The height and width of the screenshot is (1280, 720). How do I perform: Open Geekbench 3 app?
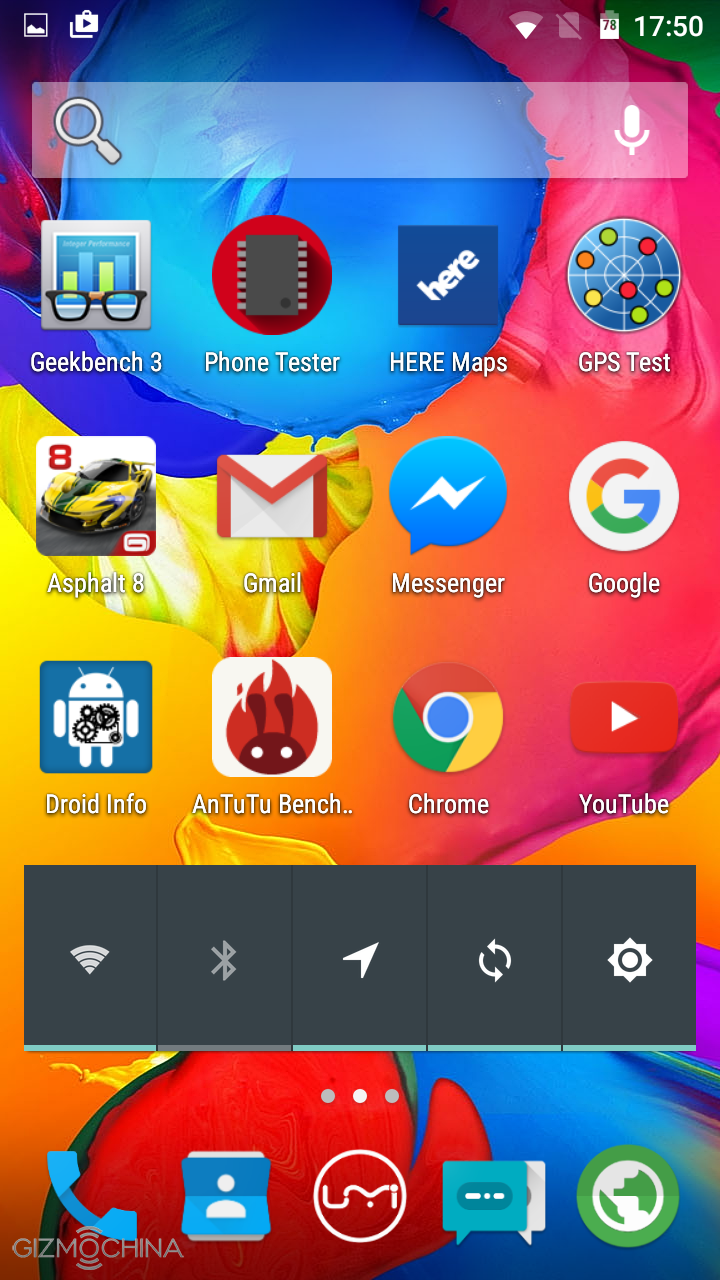[x=96, y=276]
